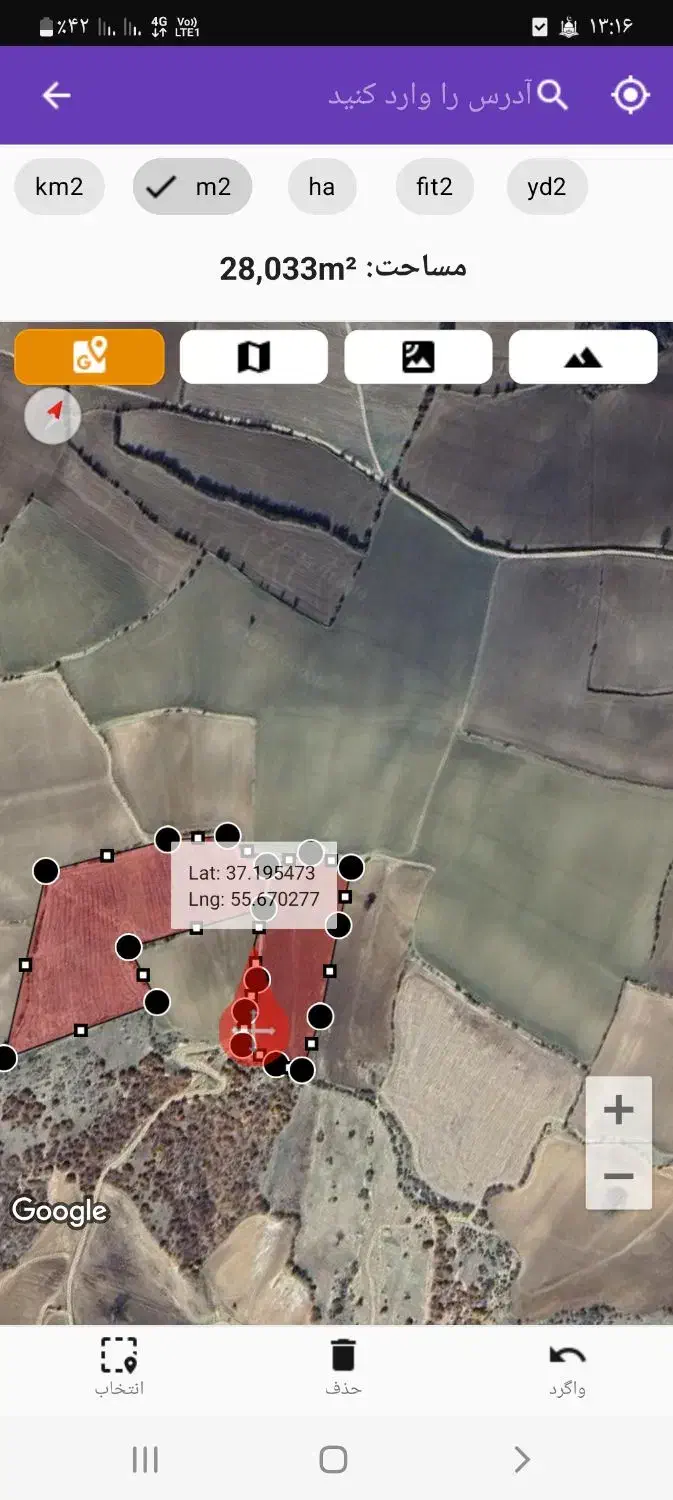This screenshot has height=1500, width=673.
Task: Switch area unit to fit2
Action: (x=434, y=187)
